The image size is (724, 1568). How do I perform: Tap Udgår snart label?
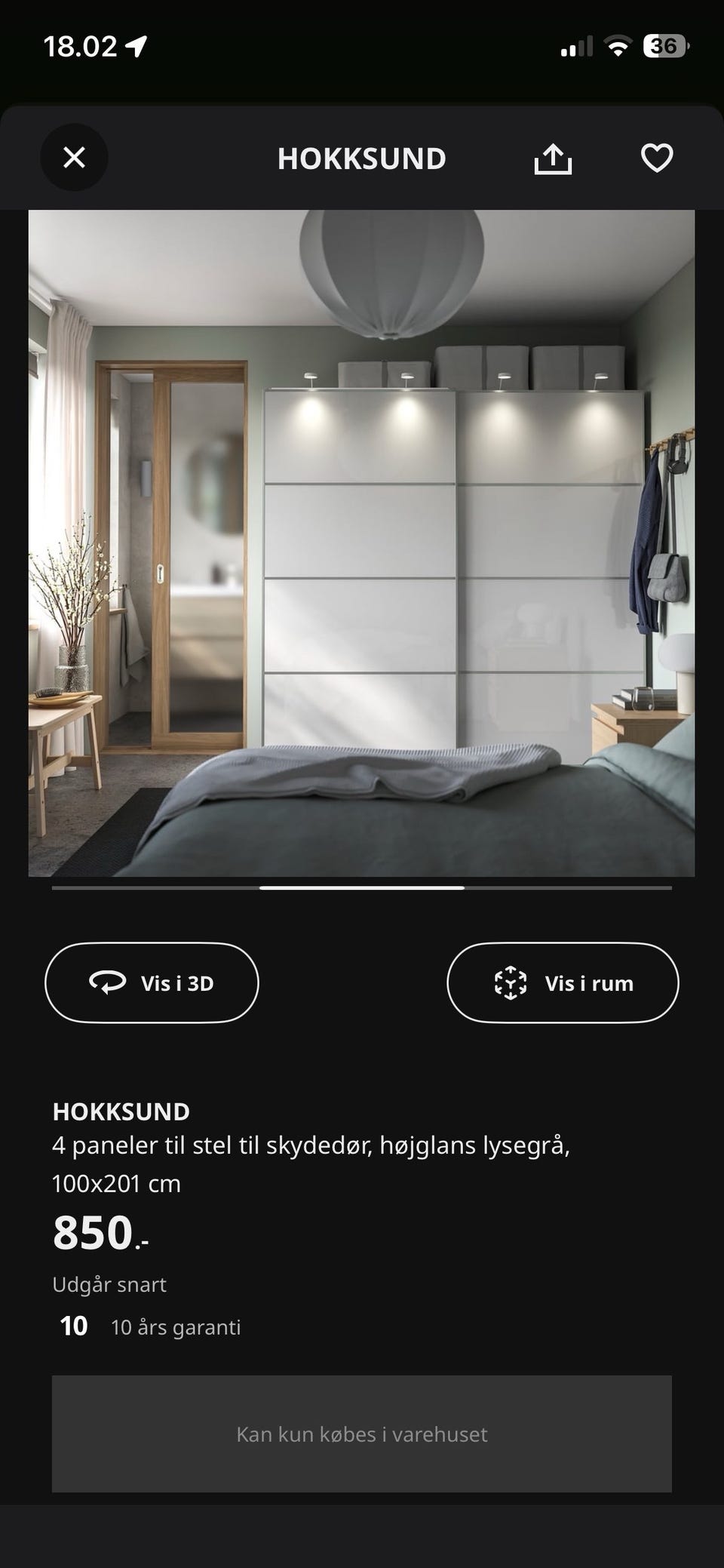[x=110, y=1284]
